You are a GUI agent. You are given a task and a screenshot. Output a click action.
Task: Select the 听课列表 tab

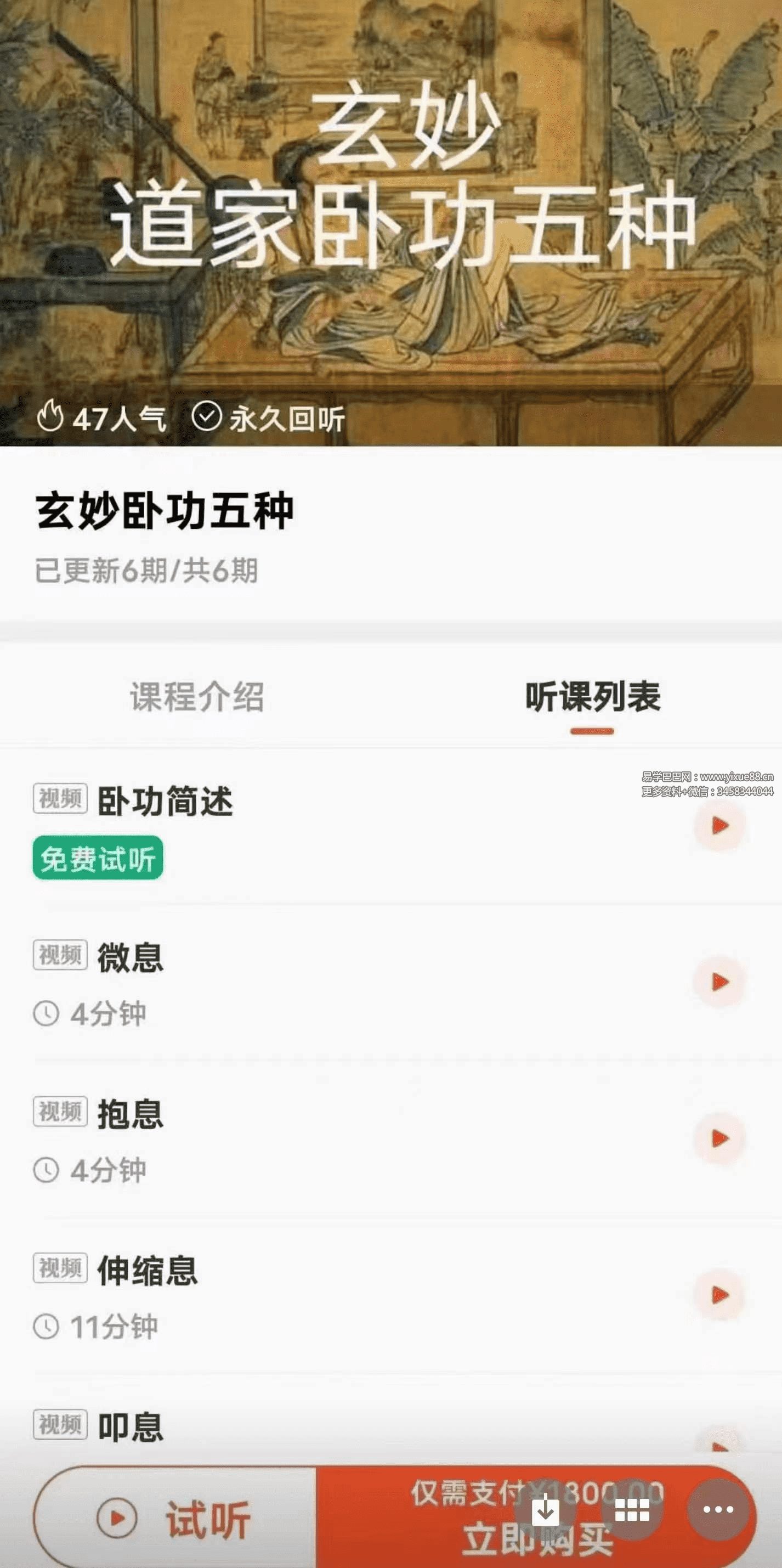(592, 697)
